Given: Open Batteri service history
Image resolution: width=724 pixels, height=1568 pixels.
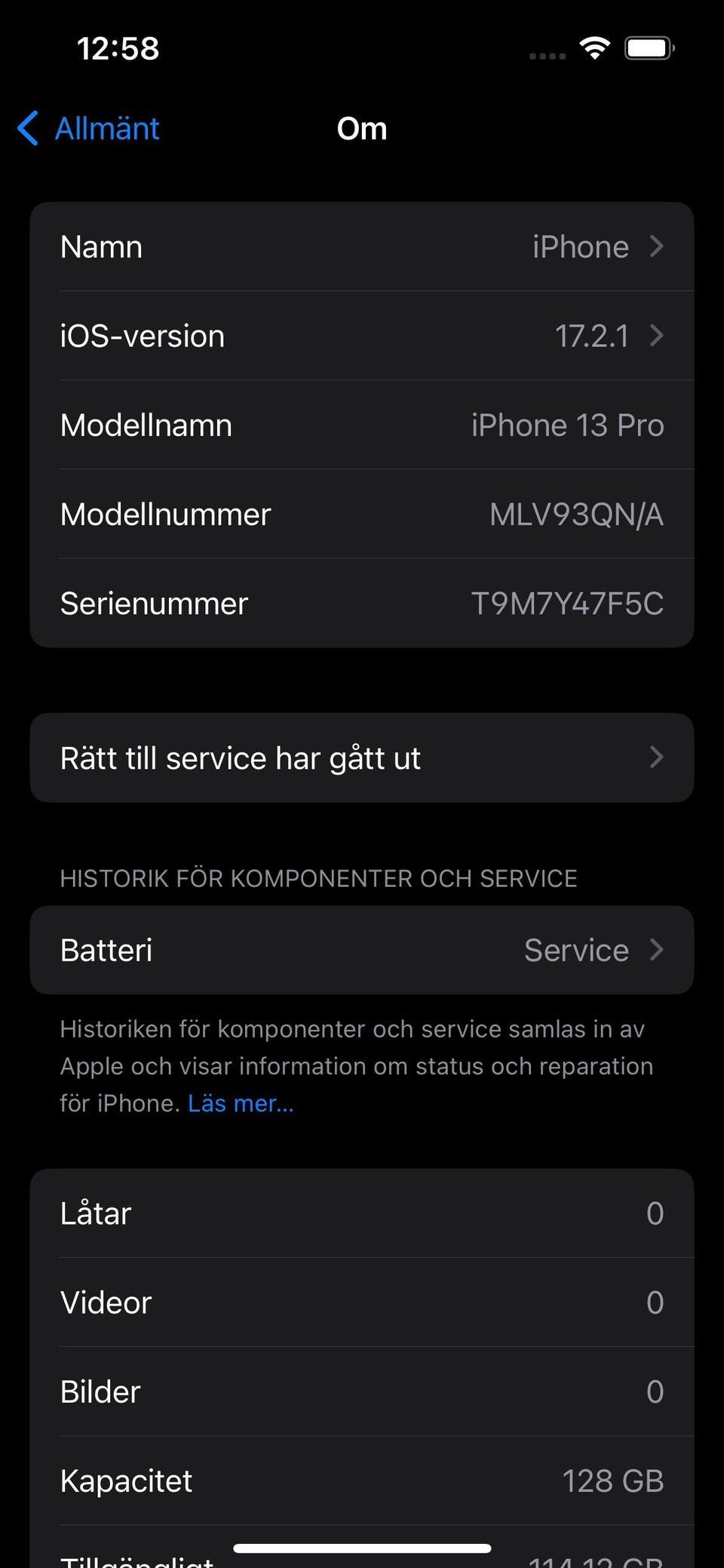Looking at the screenshot, I should [x=362, y=950].
